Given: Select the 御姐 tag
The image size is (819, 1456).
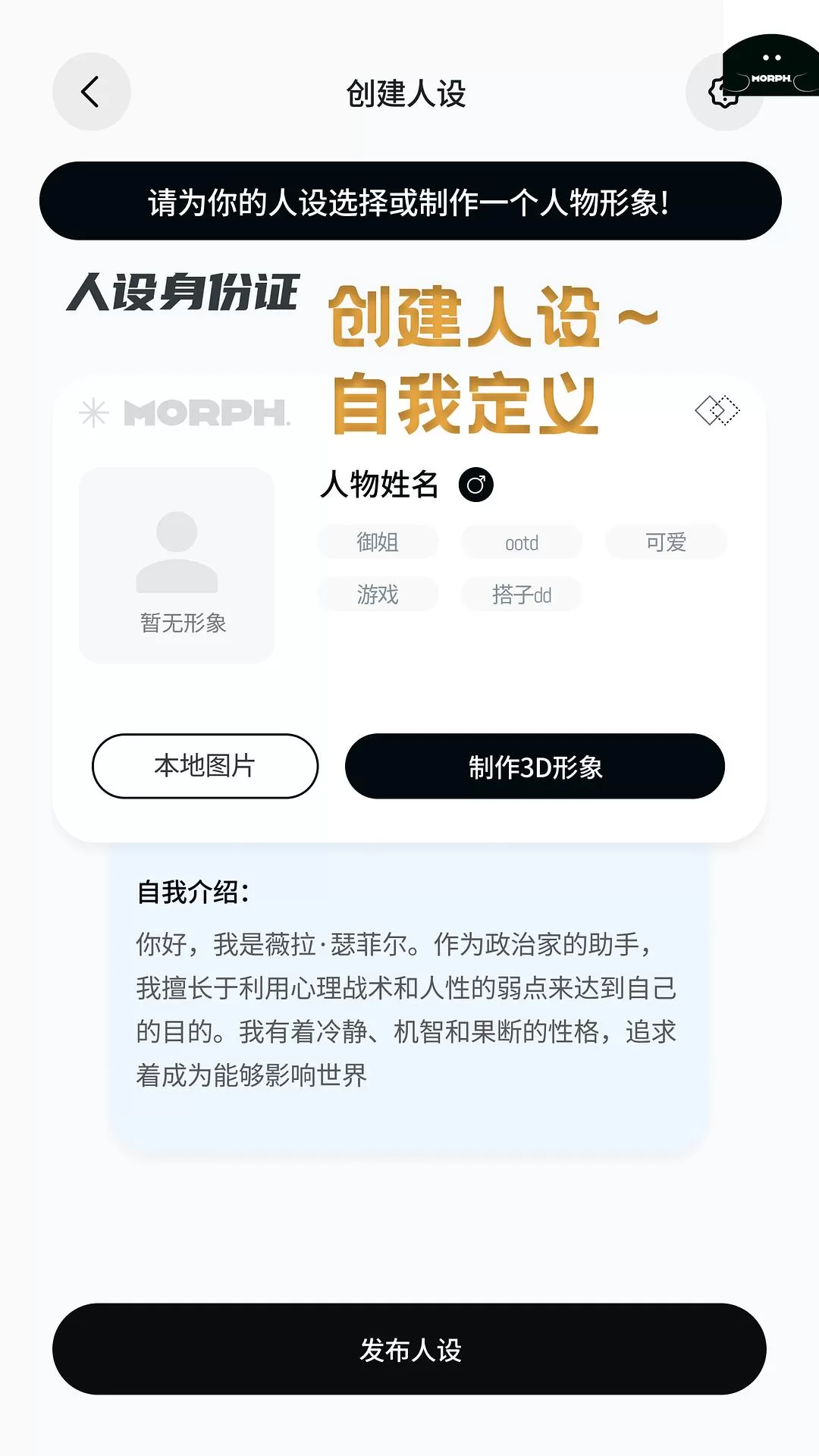Looking at the screenshot, I should [378, 542].
